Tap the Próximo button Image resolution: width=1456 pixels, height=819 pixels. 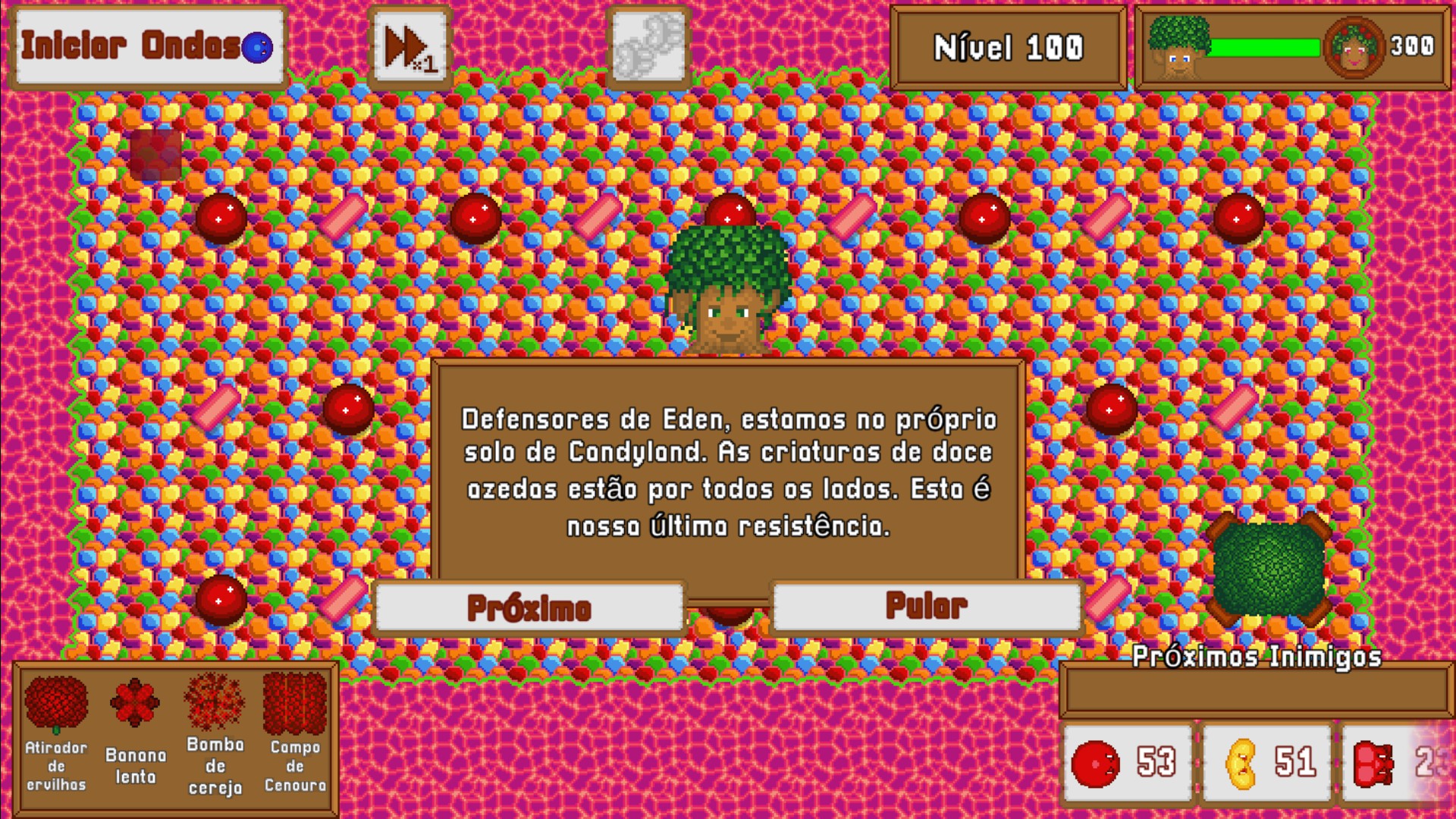click(529, 607)
